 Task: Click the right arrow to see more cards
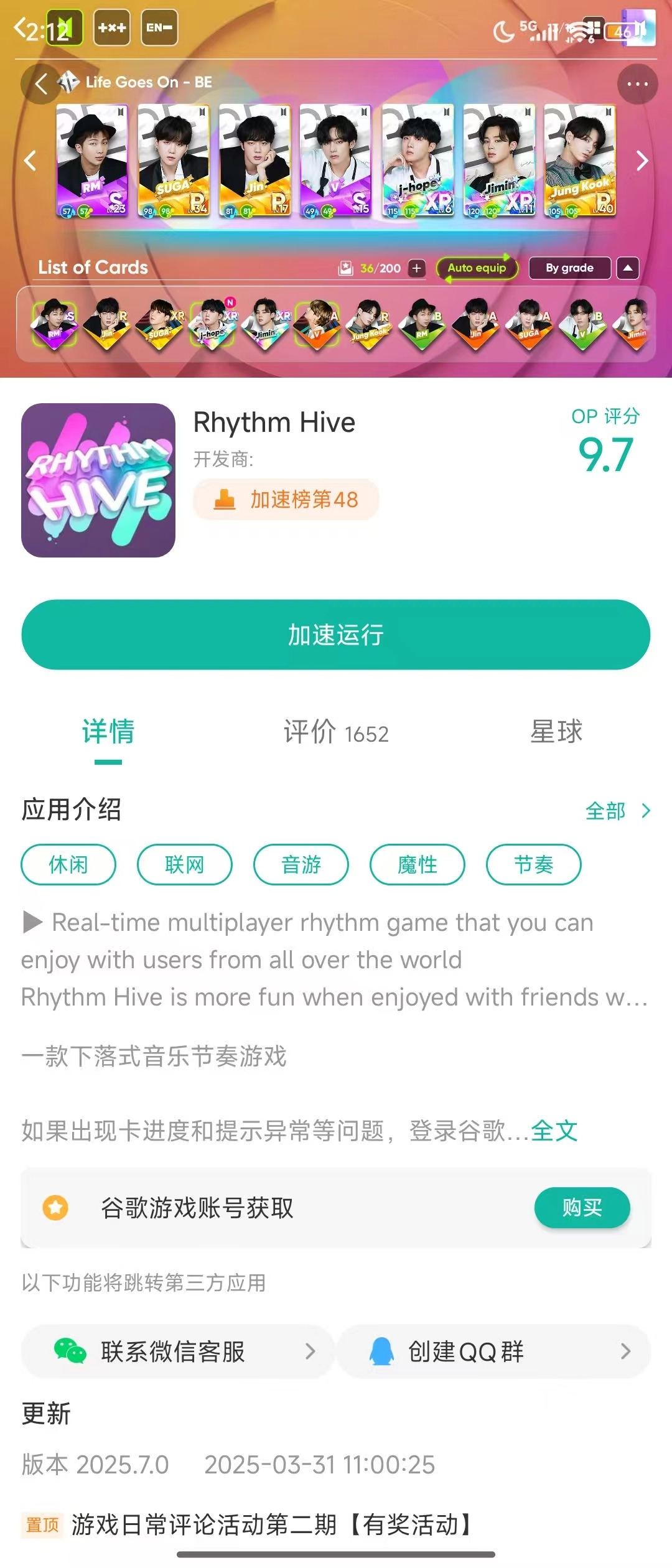(642, 161)
